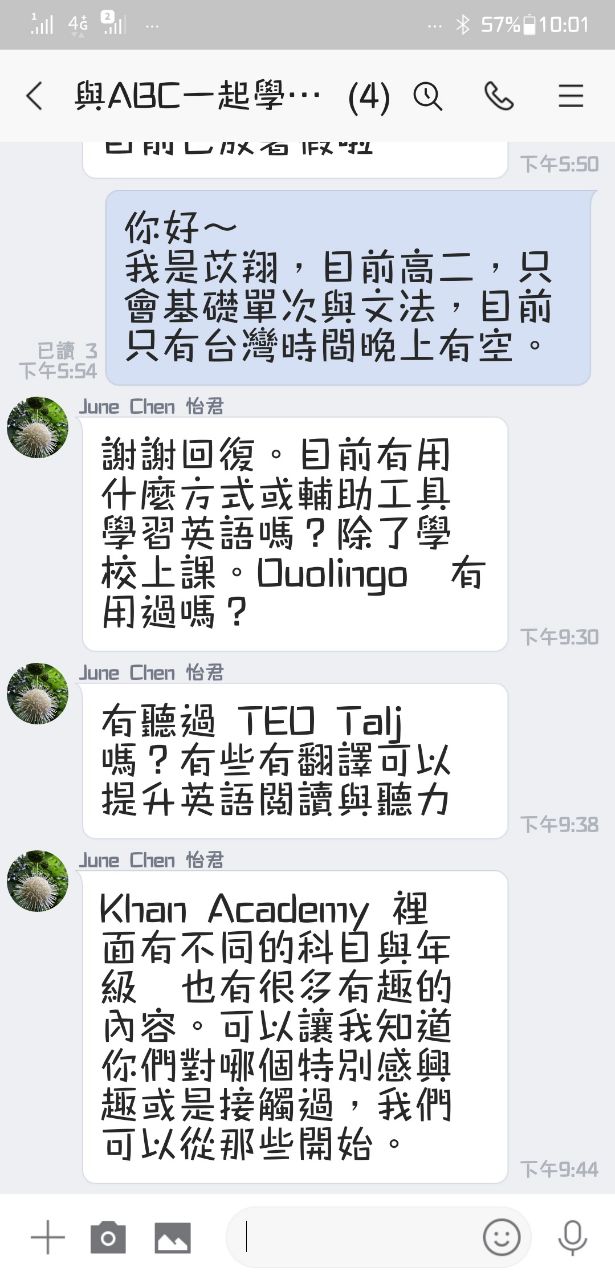
Task: Go back from the group chat
Action: 34,96
